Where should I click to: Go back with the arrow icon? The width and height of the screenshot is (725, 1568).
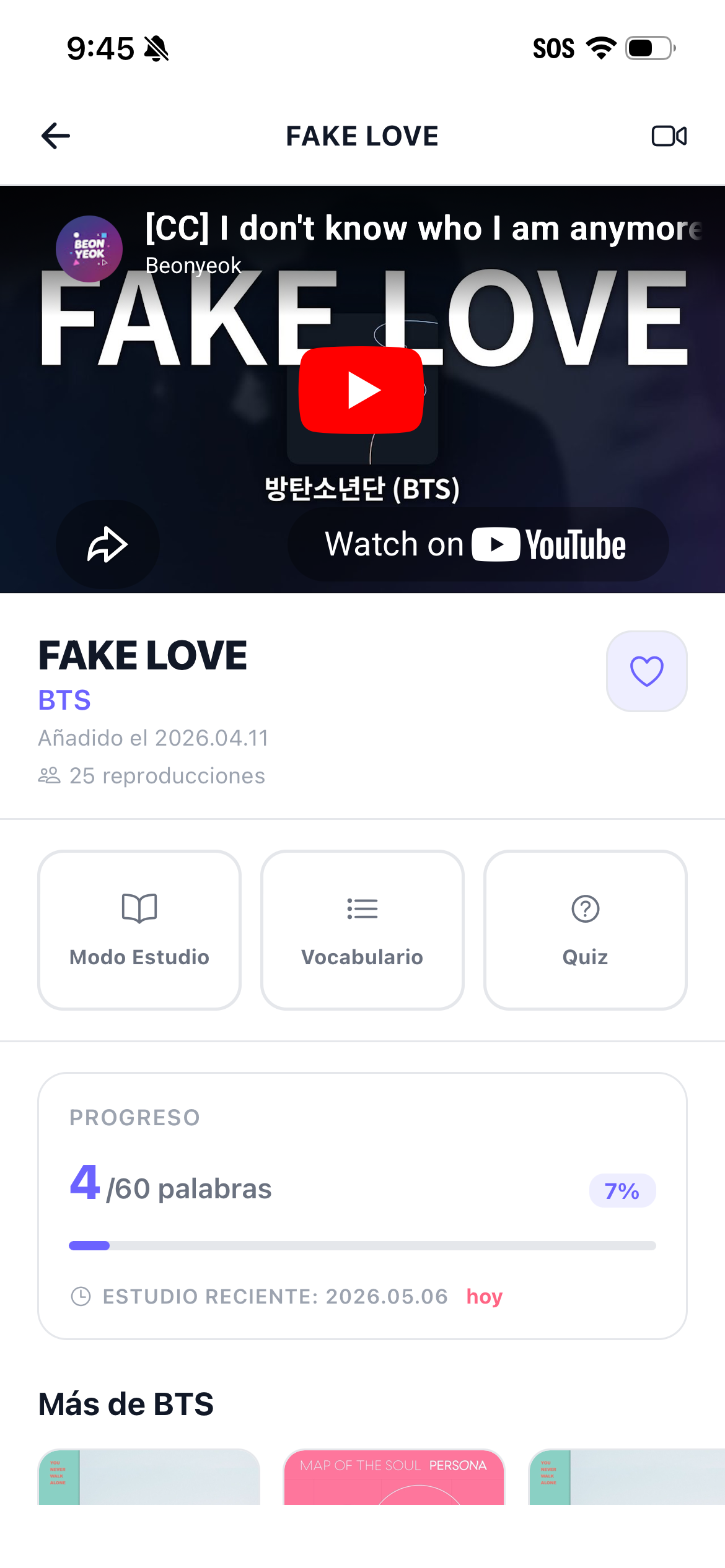point(56,136)
